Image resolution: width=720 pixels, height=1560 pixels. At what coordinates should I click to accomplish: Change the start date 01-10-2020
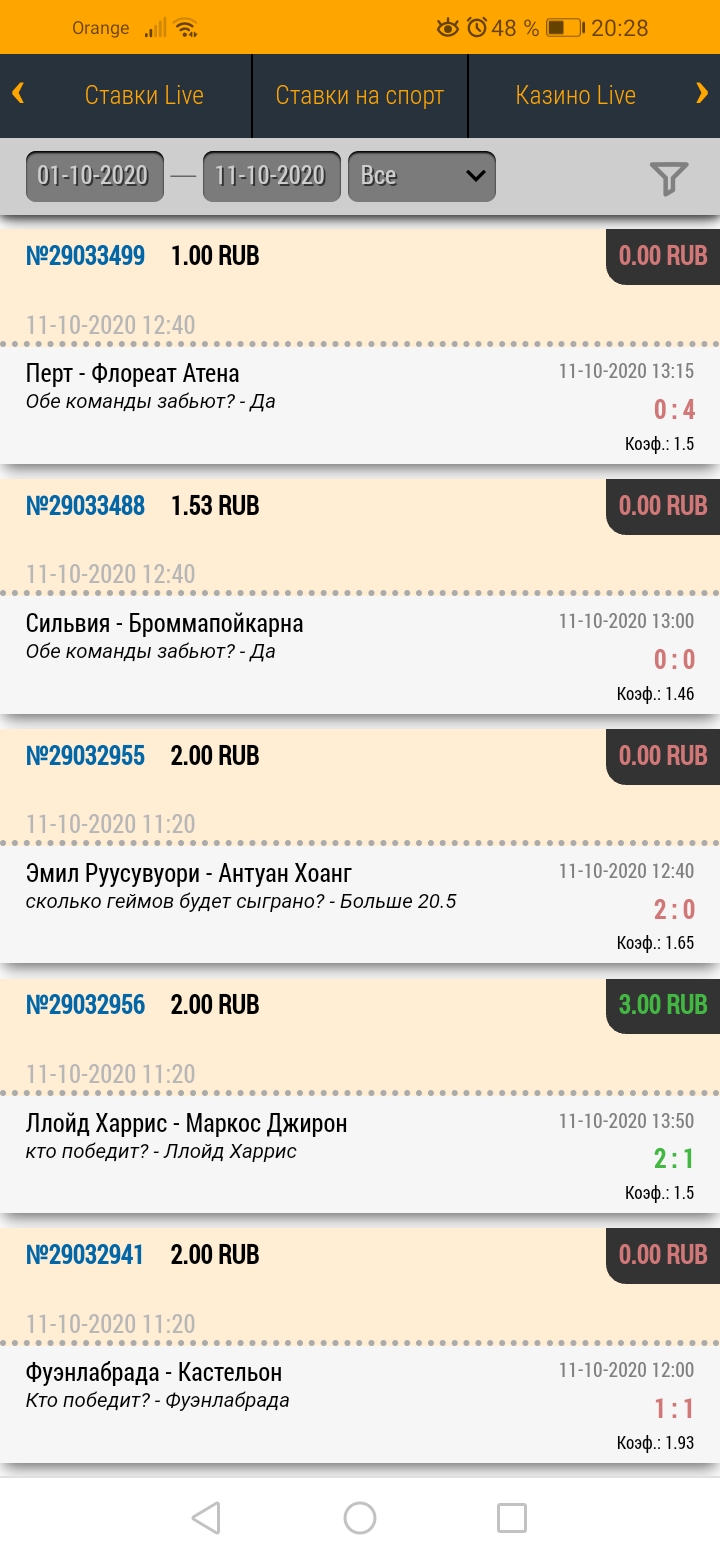[94, 176]
